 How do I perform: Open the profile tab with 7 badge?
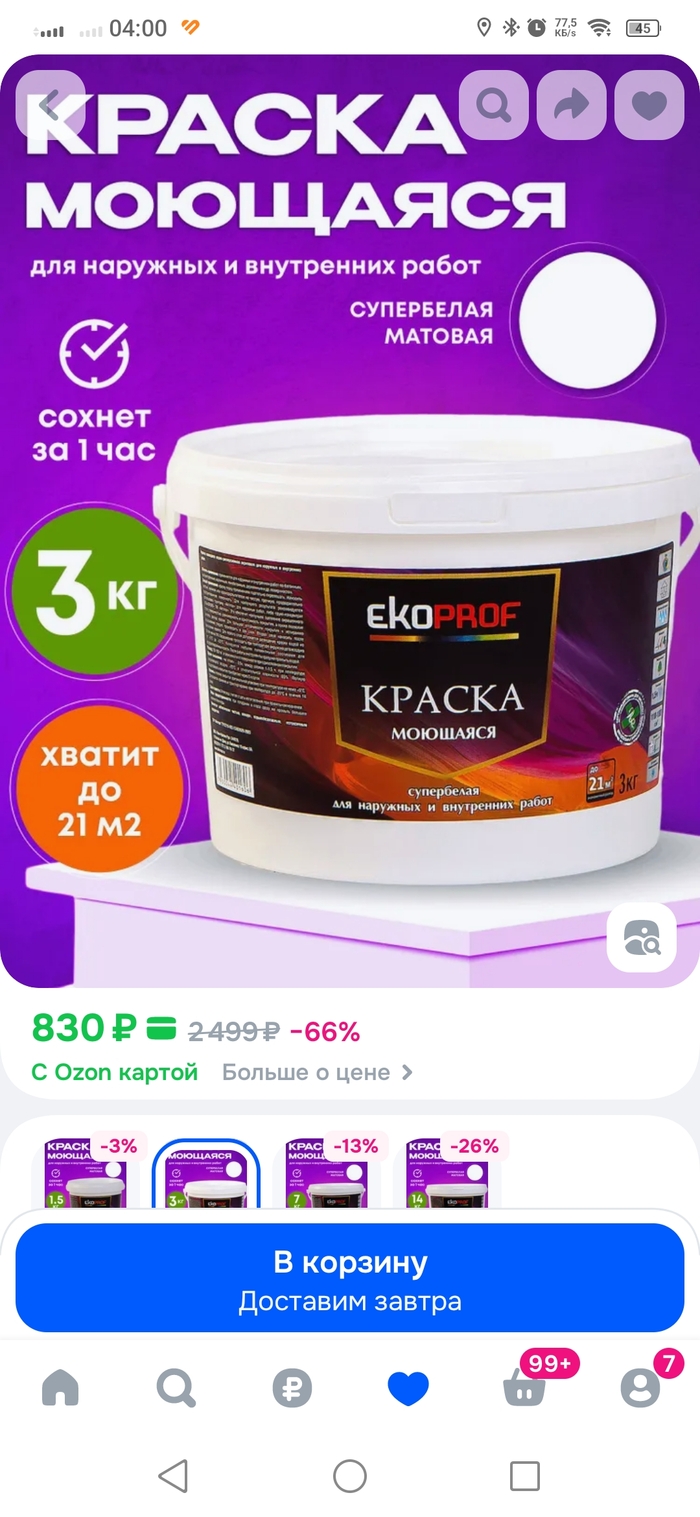click(x=640, y=1388)
